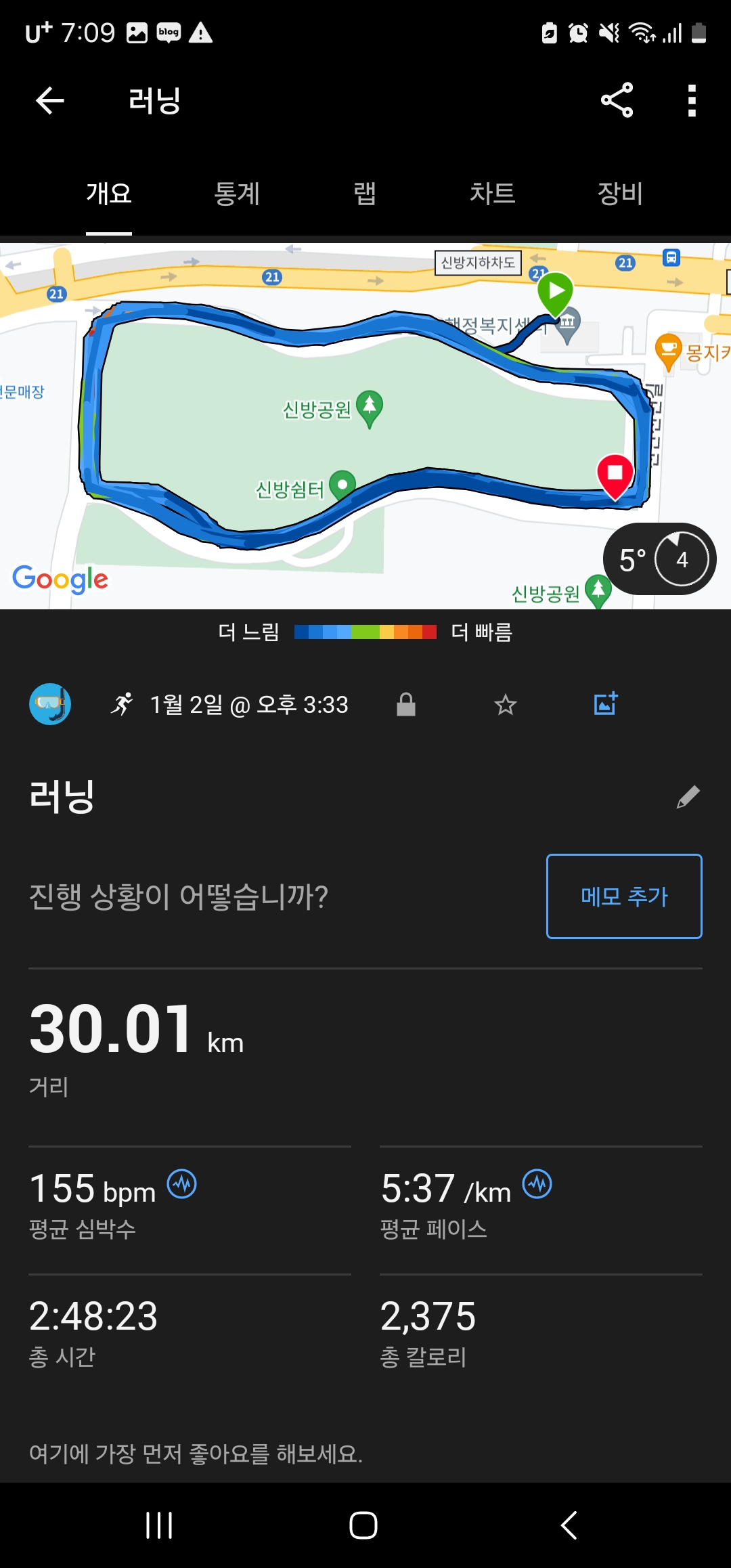Share this running activity
The width and height of the screenshot is (731, 1568).
coord(617,100)
